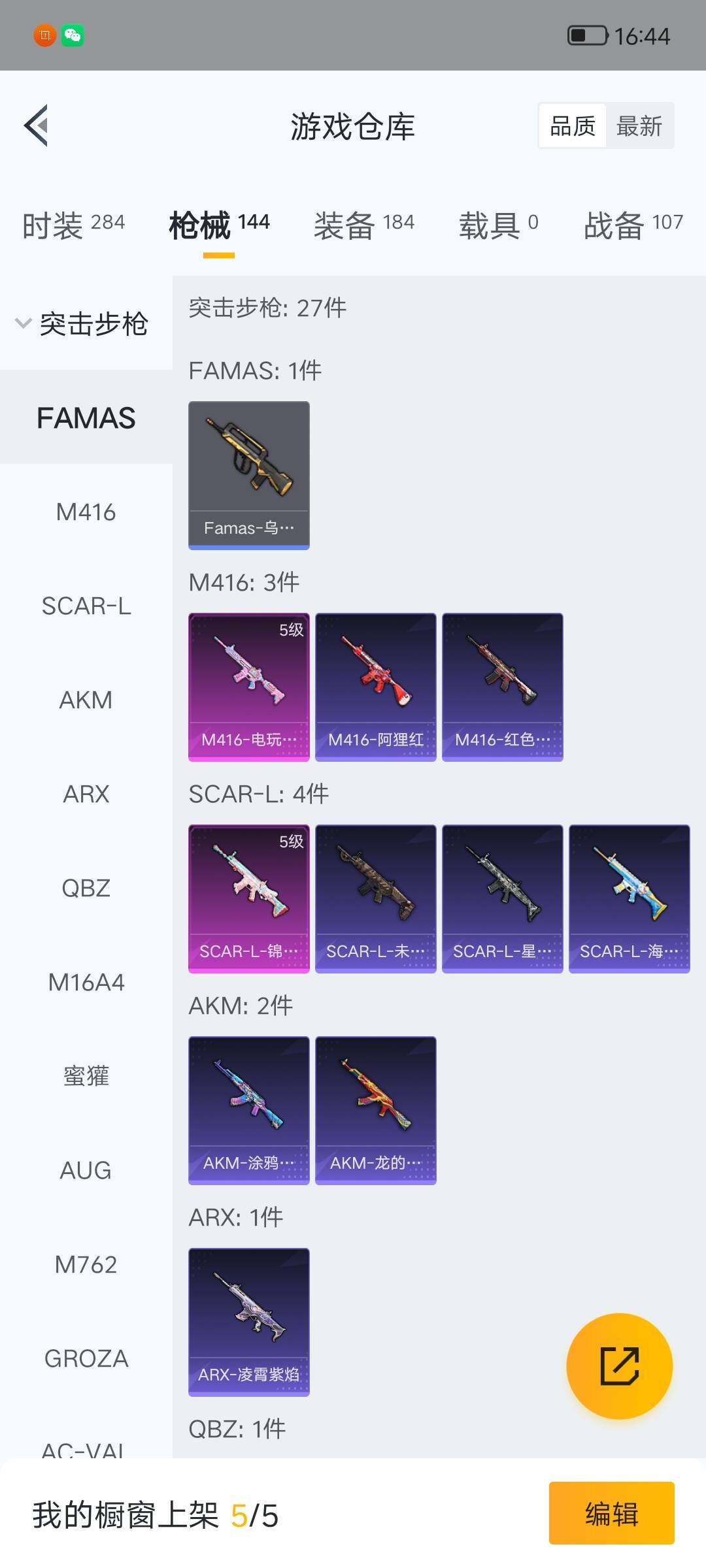The height and width of the screenshot is (1568, 706).
Task: View the AKM-龙的 skin
Action: coord(375,1110)
